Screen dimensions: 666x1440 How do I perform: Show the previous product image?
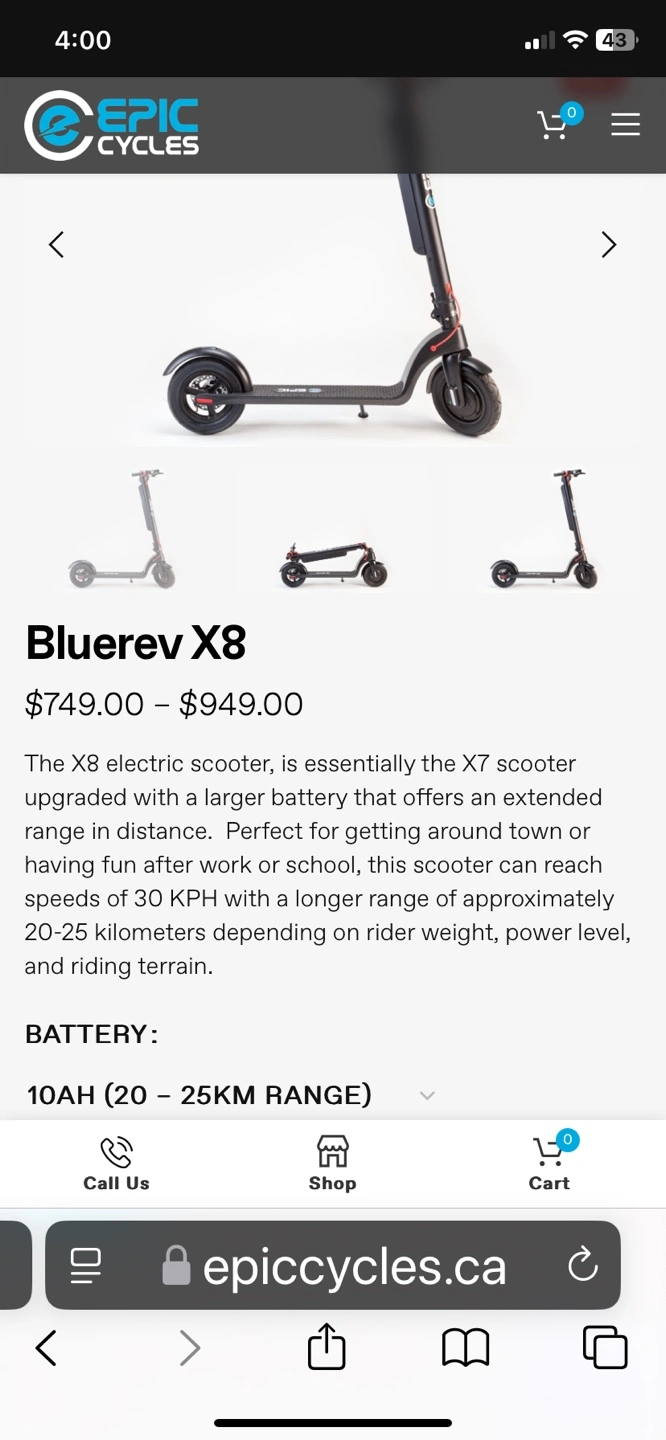point(56,244)
